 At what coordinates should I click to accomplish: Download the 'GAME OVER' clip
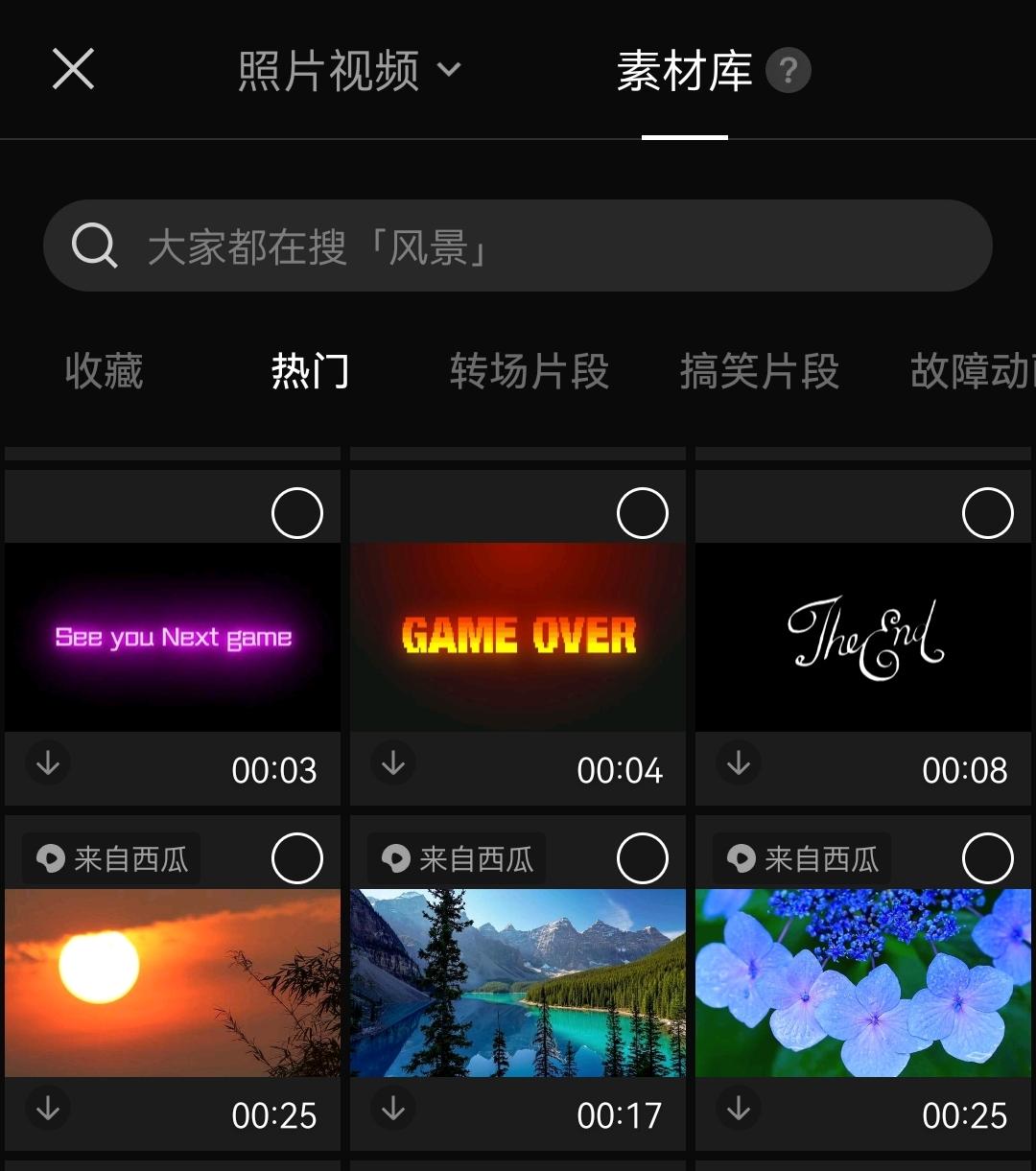[392, 763]
